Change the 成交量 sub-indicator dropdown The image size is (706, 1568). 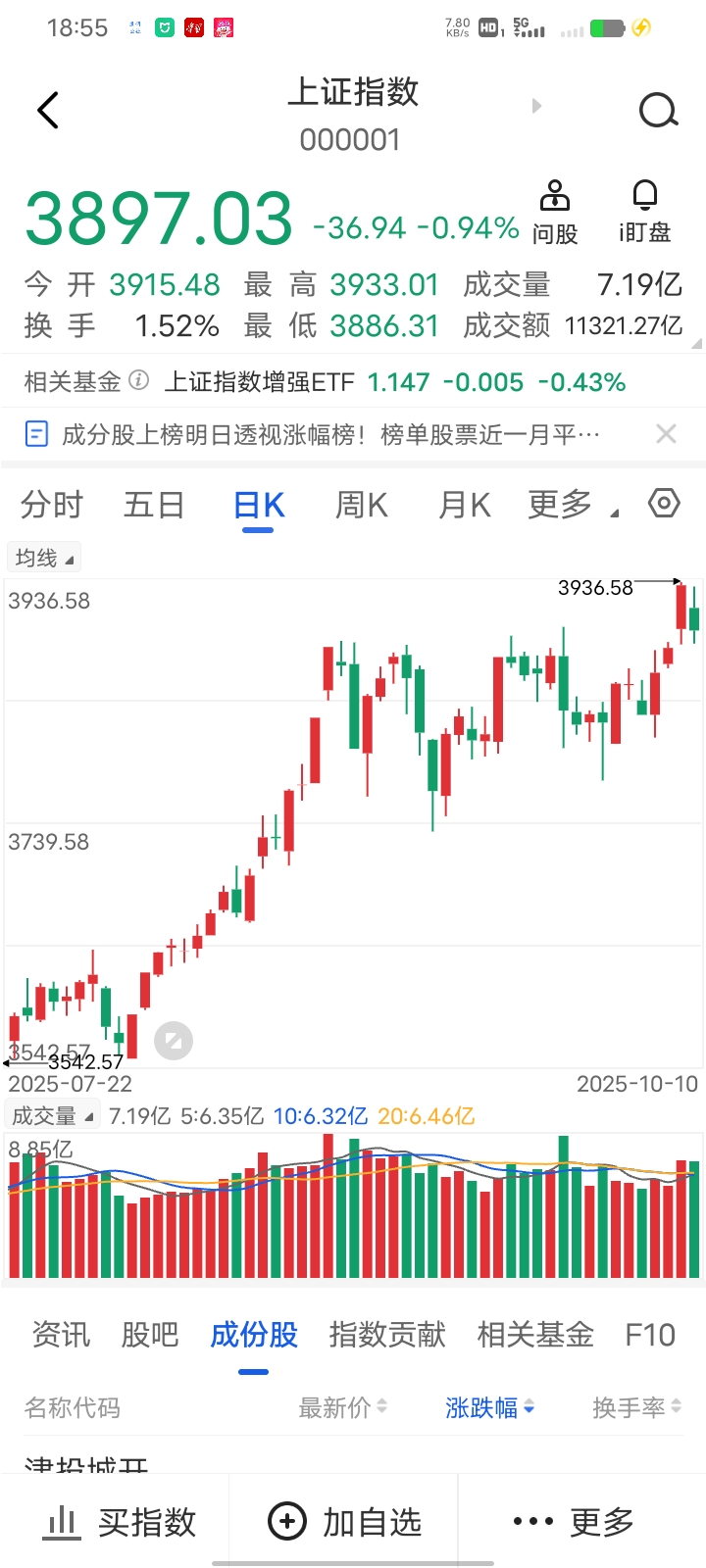(x=53, y=1115)
